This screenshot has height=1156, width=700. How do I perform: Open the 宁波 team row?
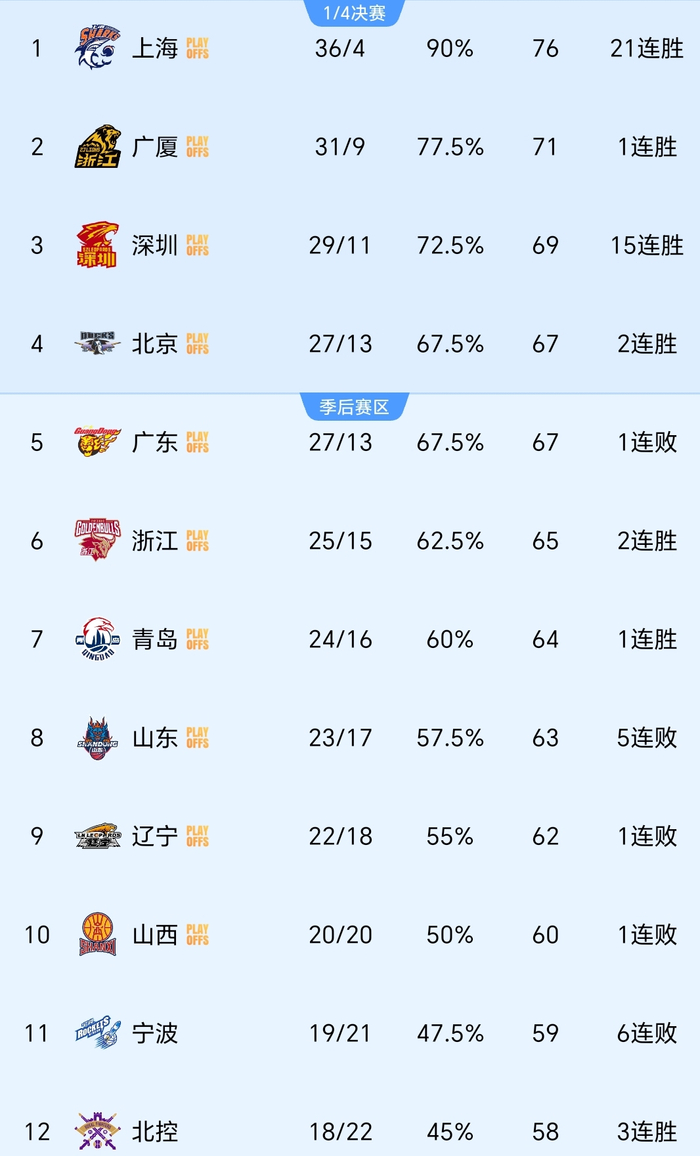(x=155, y=1033)
